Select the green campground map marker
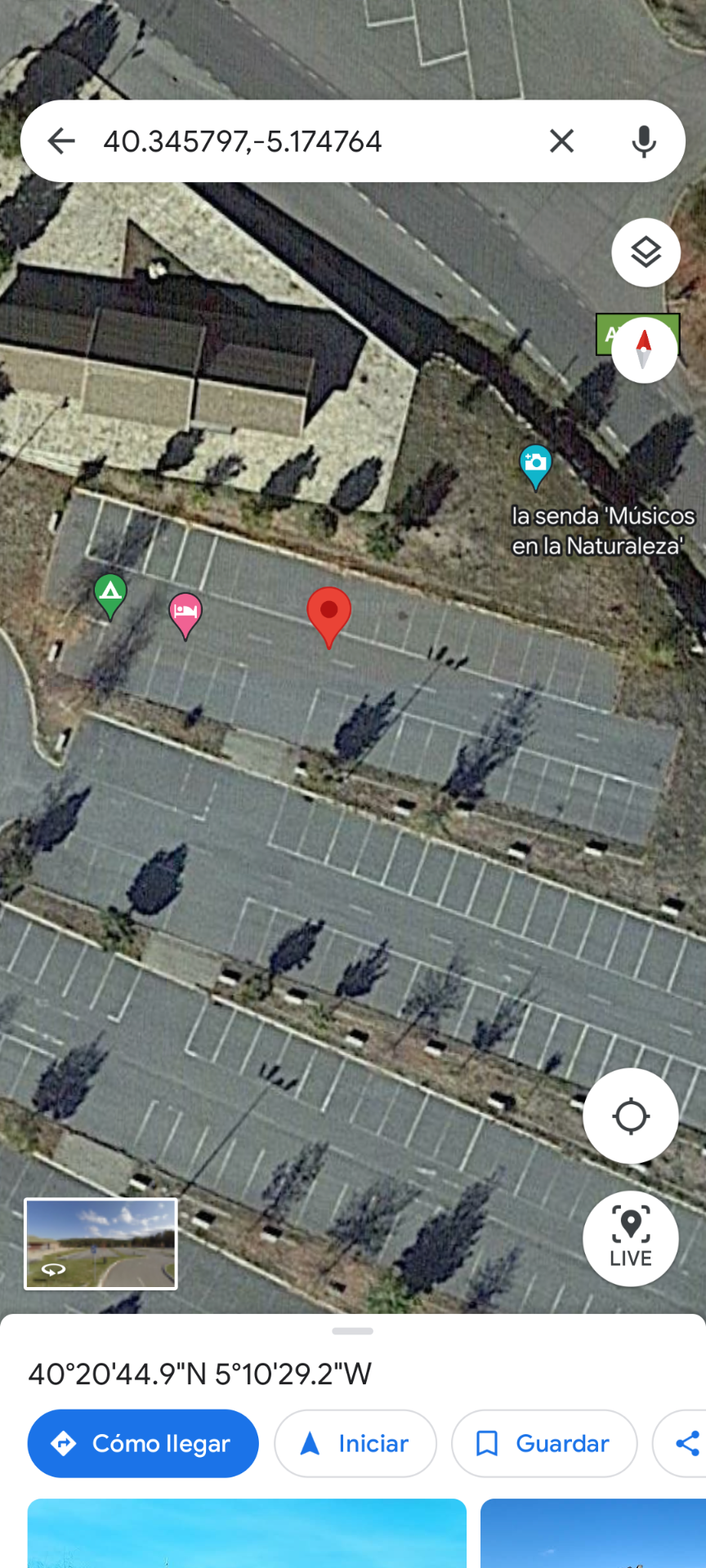This screenshot has width=706, height=1568. [110, 594]
